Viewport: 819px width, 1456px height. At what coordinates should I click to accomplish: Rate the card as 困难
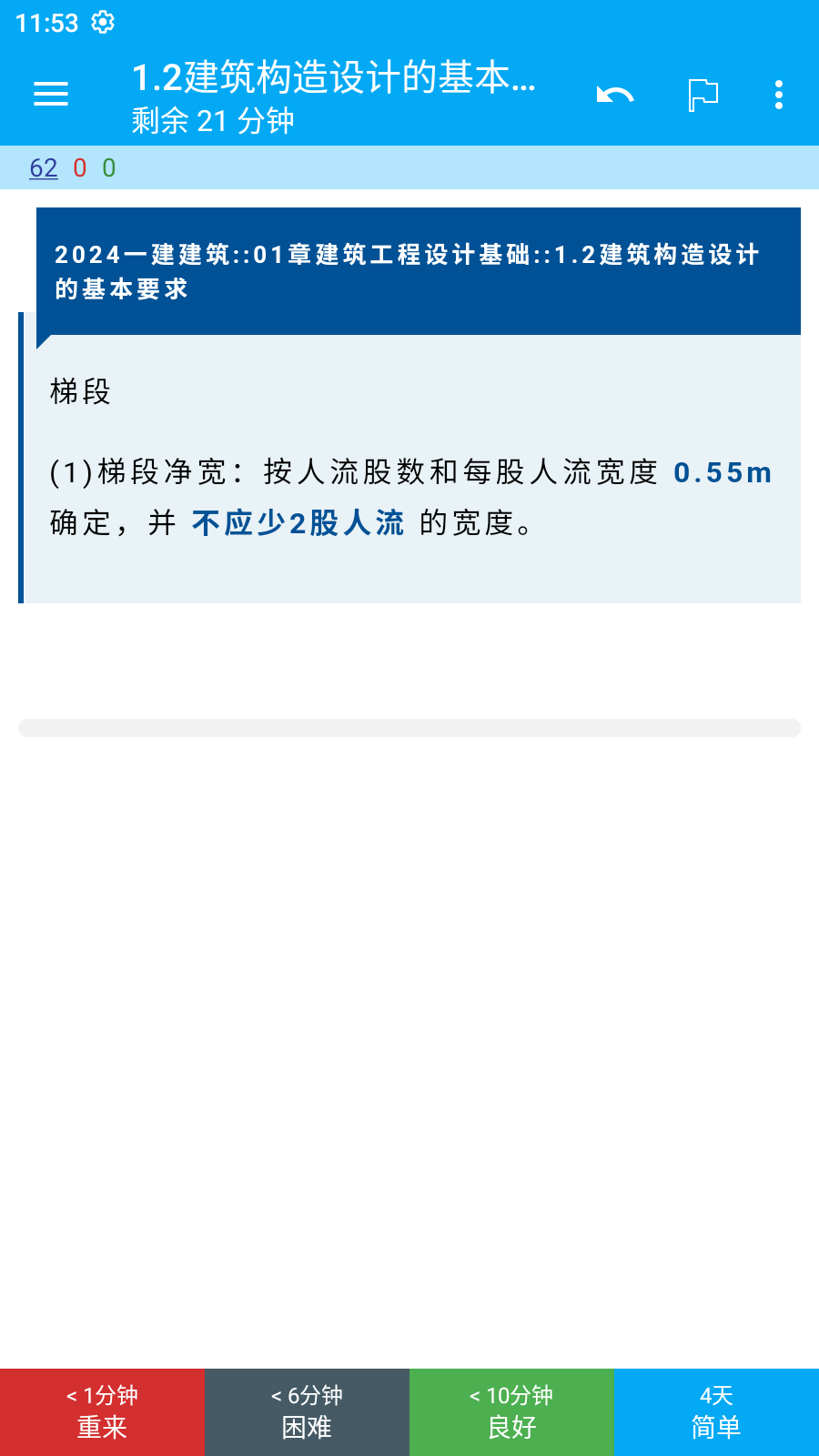[x=307, y=1412]
